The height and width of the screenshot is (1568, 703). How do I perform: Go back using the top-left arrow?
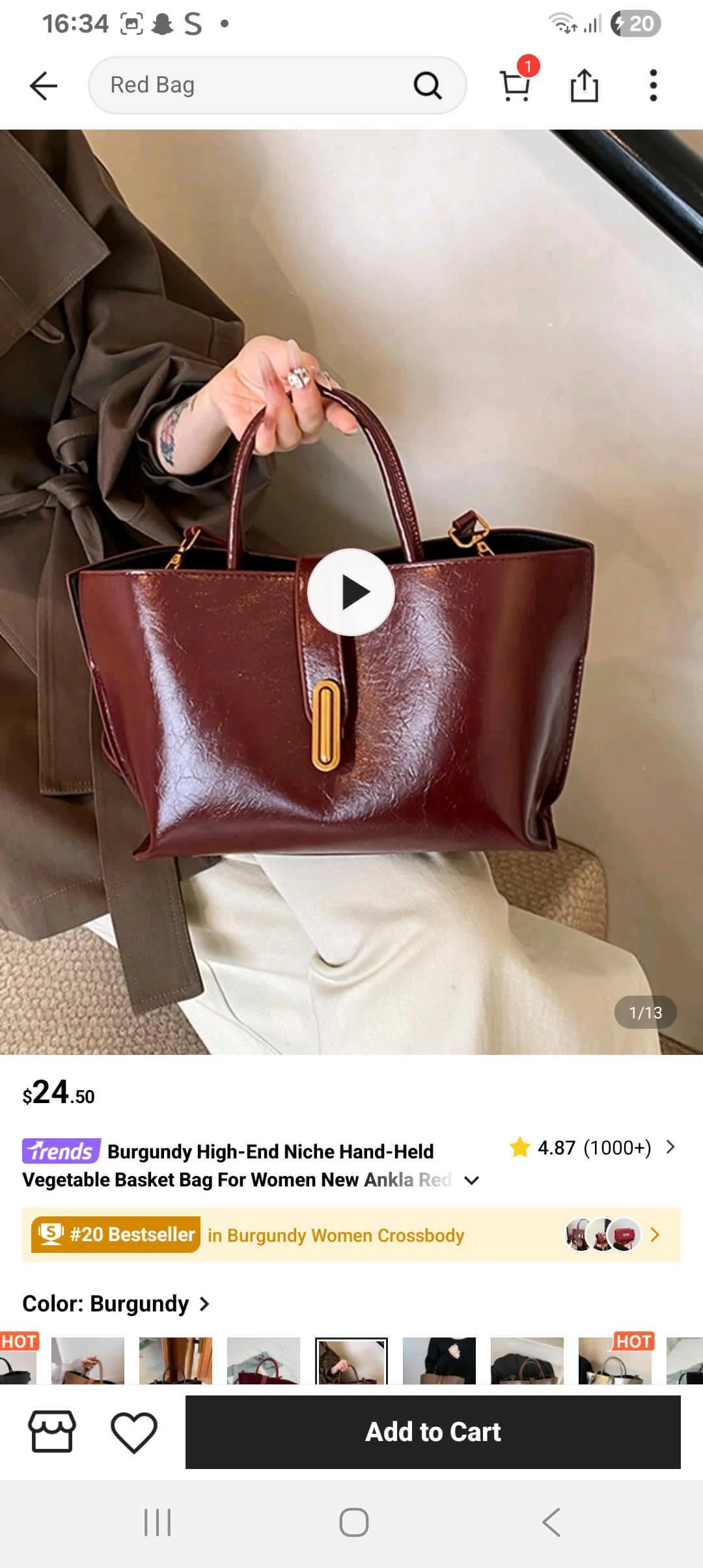coord(44,86)
